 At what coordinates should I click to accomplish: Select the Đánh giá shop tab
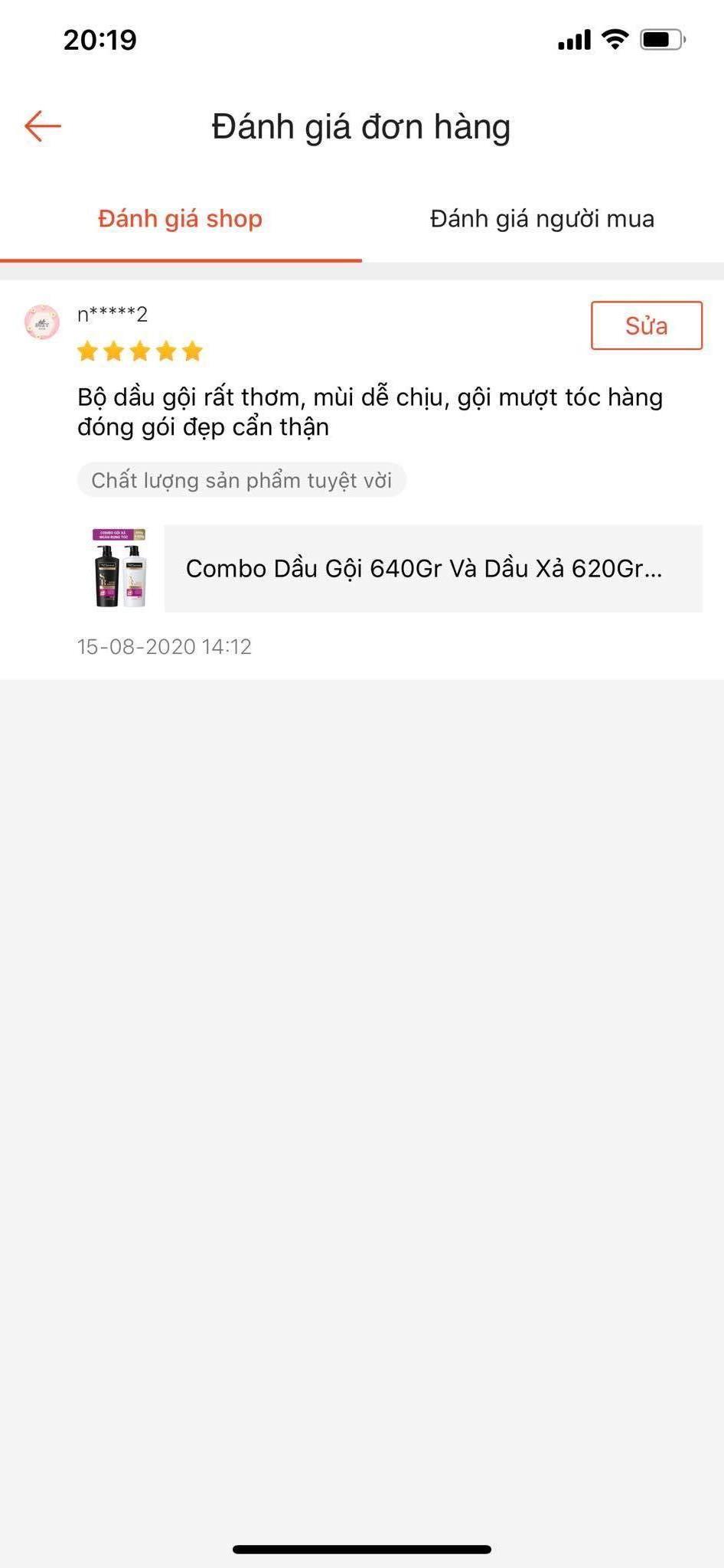coord(181,219)
